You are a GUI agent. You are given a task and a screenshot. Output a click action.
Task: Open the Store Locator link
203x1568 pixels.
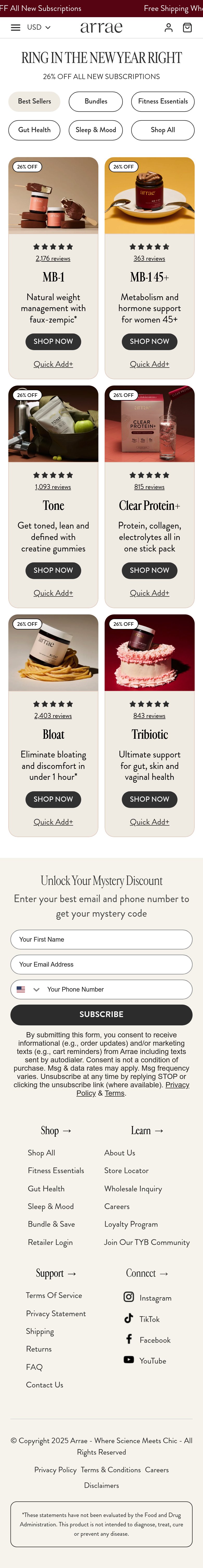(x=126, y=1171)
